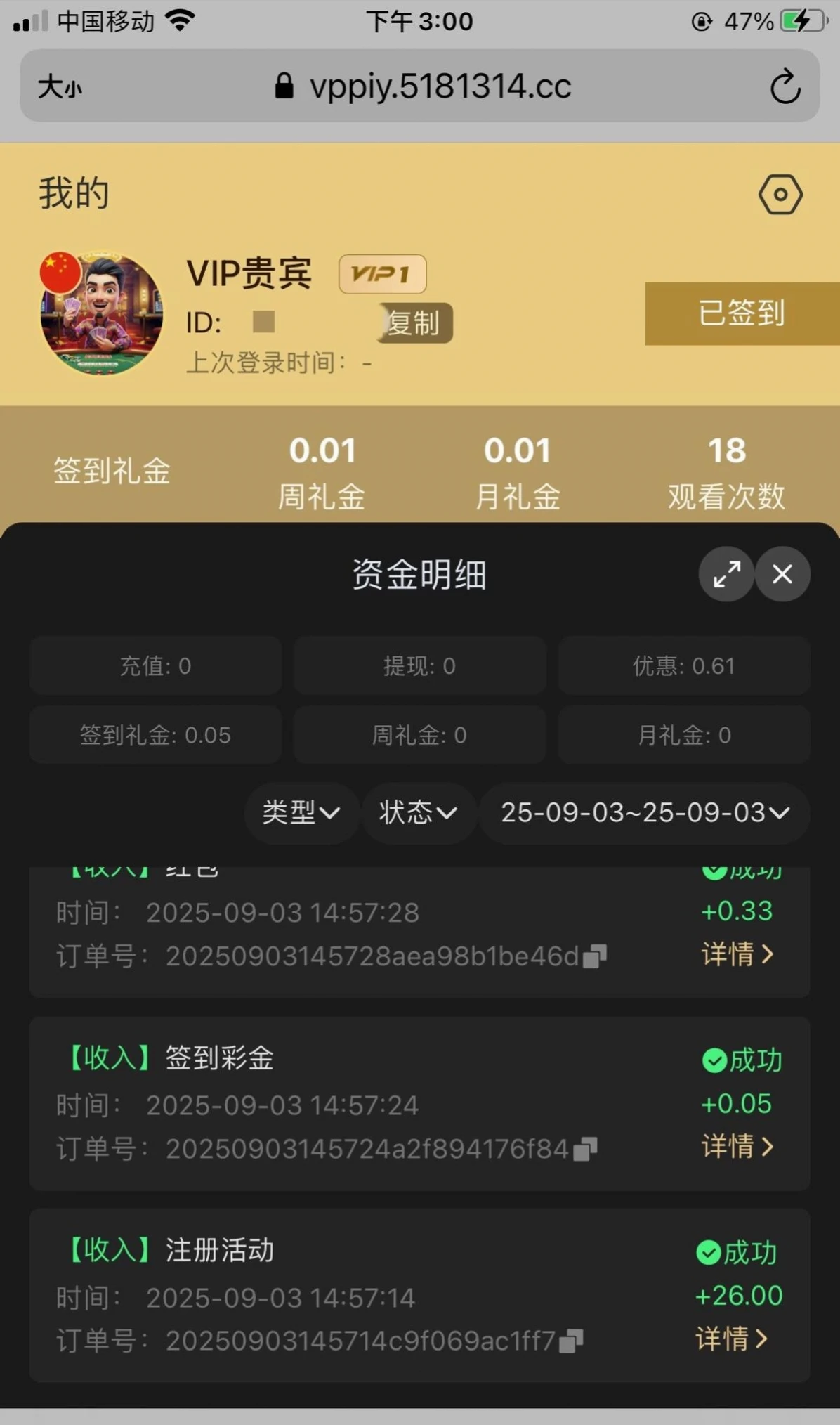Expand 资金明细 panel to full screen
The image size is (840, 1425).
726,574
